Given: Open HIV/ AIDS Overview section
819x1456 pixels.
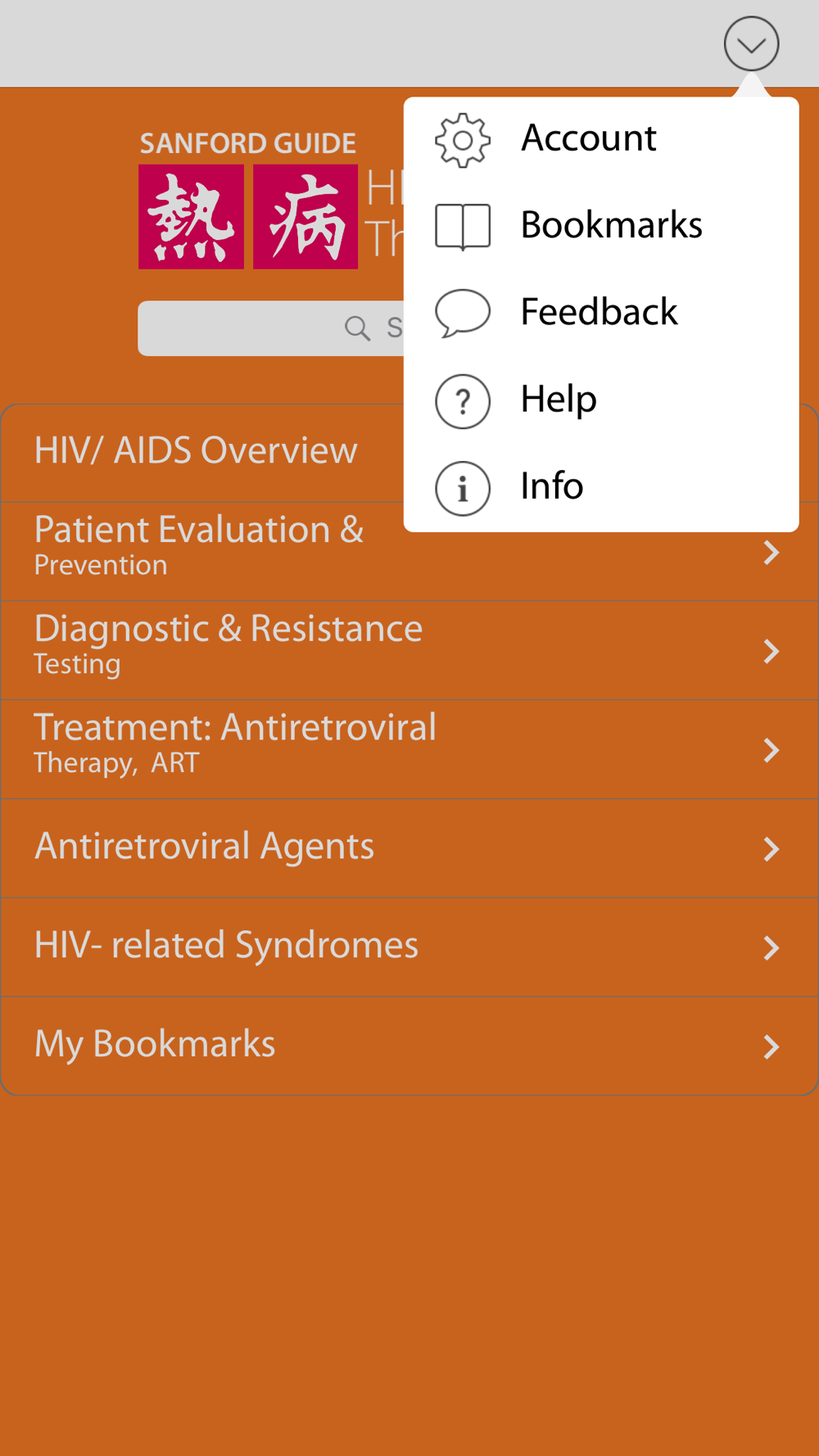Looking at the screenshot, I should click(x=203, y=453).
